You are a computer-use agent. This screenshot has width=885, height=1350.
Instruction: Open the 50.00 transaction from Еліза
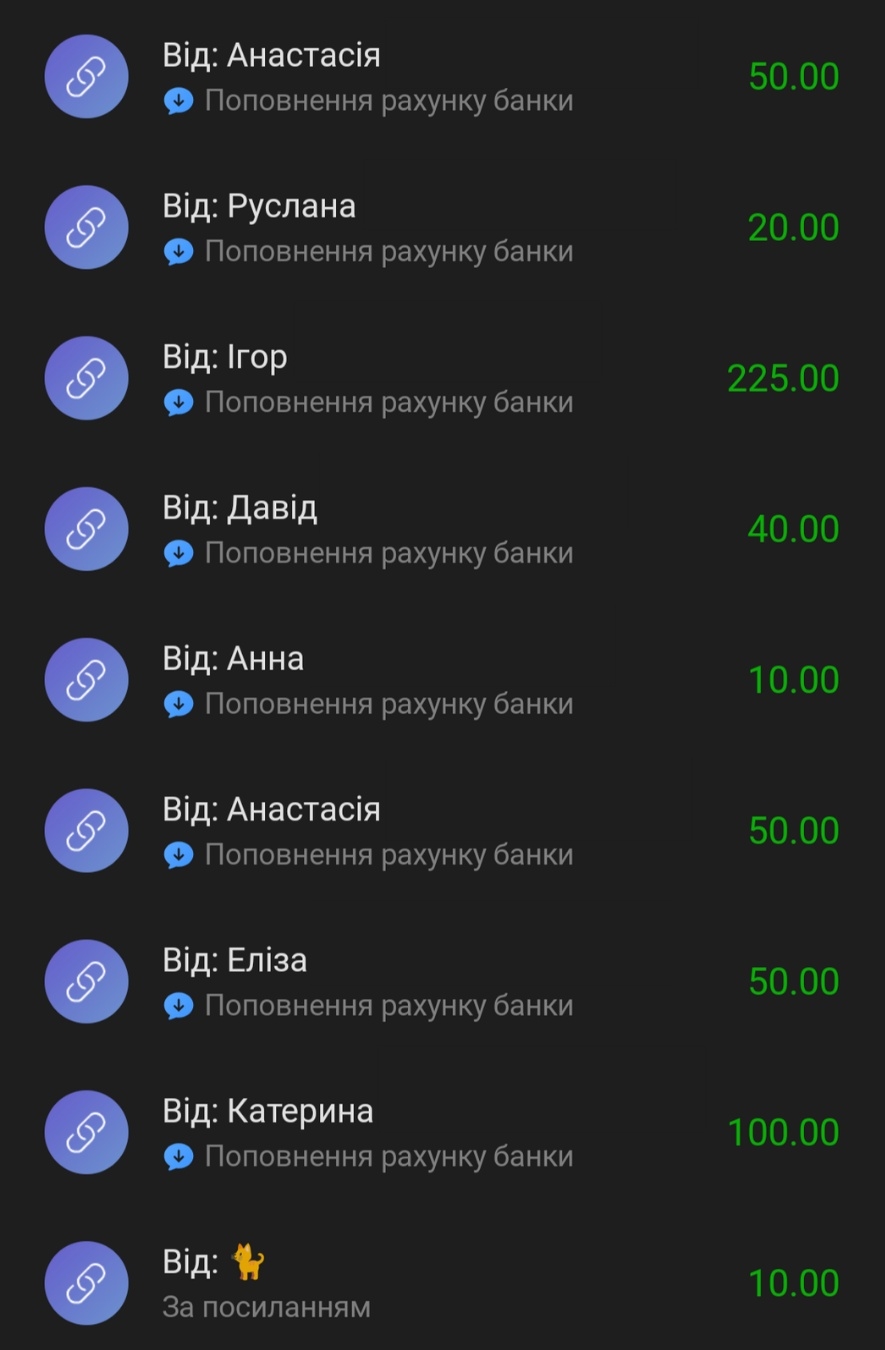click(440, 982)
